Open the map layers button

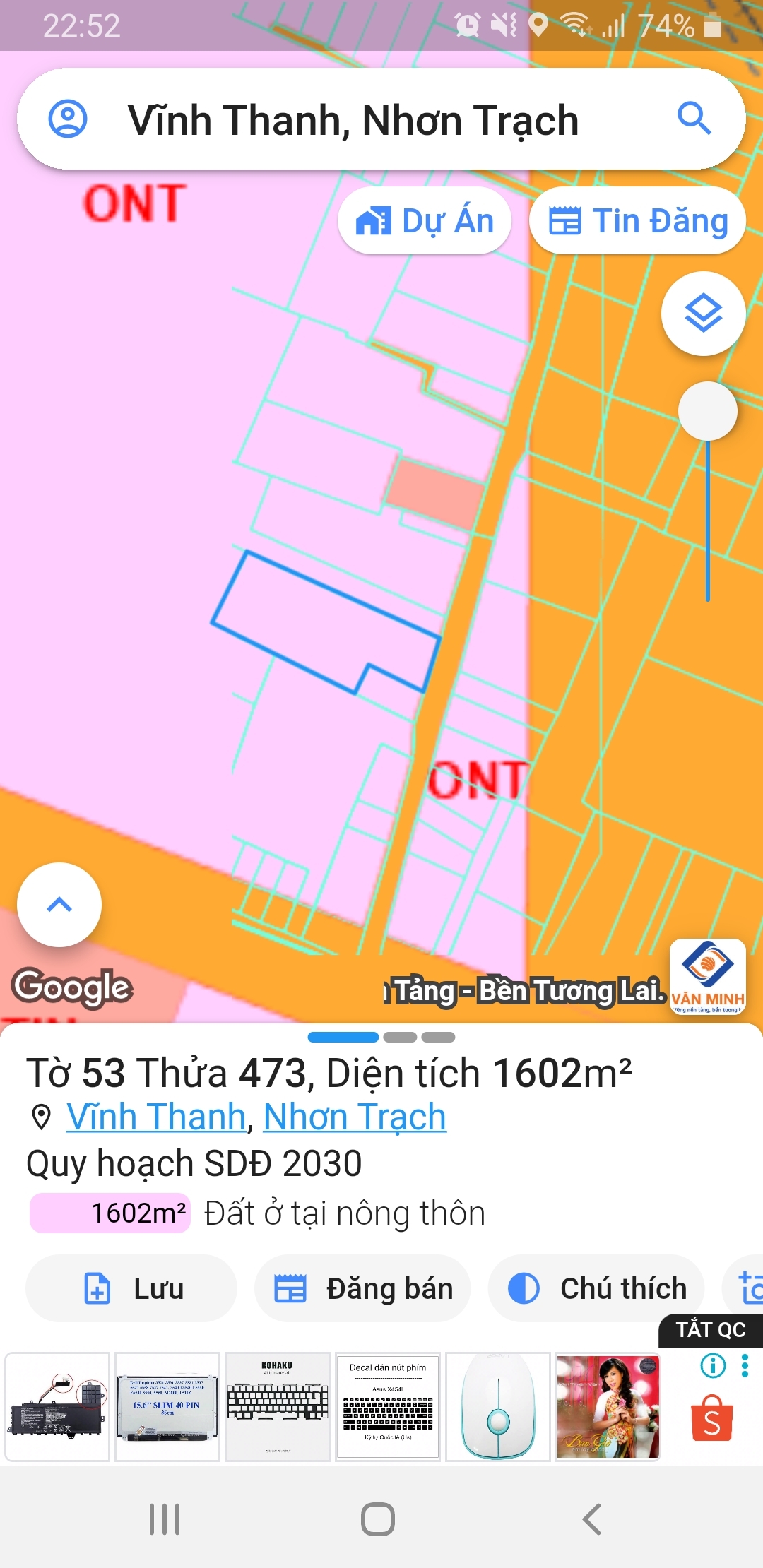[x=704, y=314]
